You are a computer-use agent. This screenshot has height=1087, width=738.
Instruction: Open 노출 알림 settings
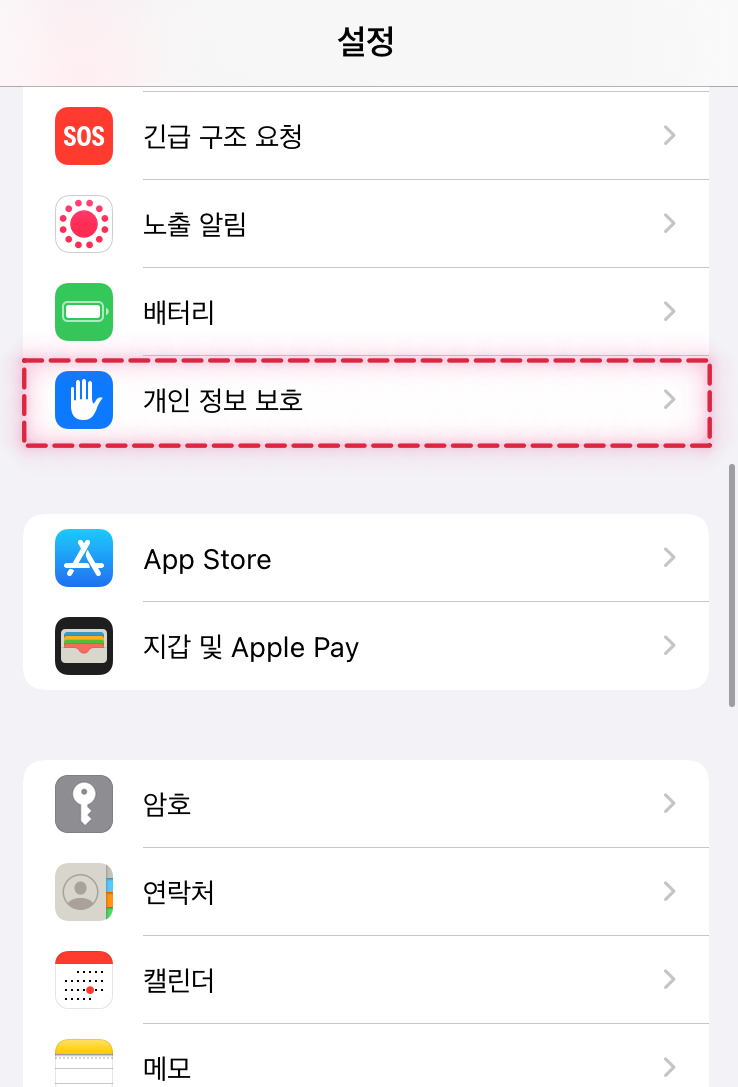[x=366, y=224]
